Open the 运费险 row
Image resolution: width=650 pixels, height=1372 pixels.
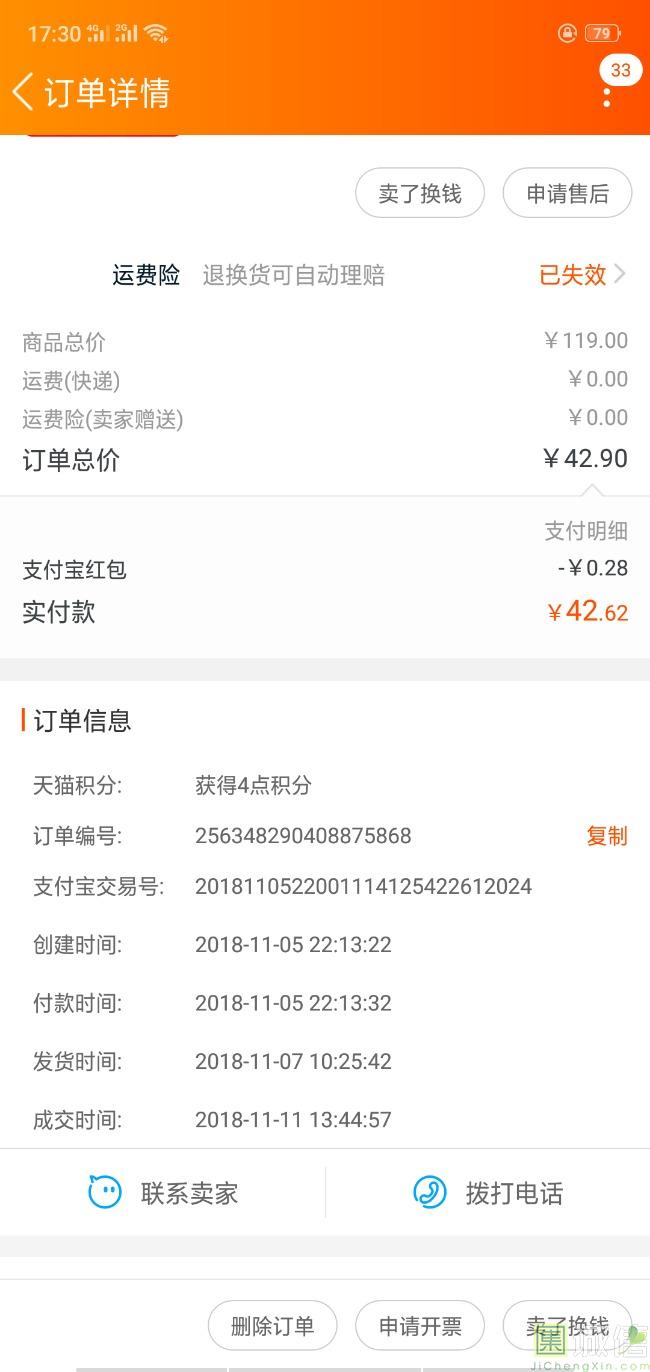370,275
